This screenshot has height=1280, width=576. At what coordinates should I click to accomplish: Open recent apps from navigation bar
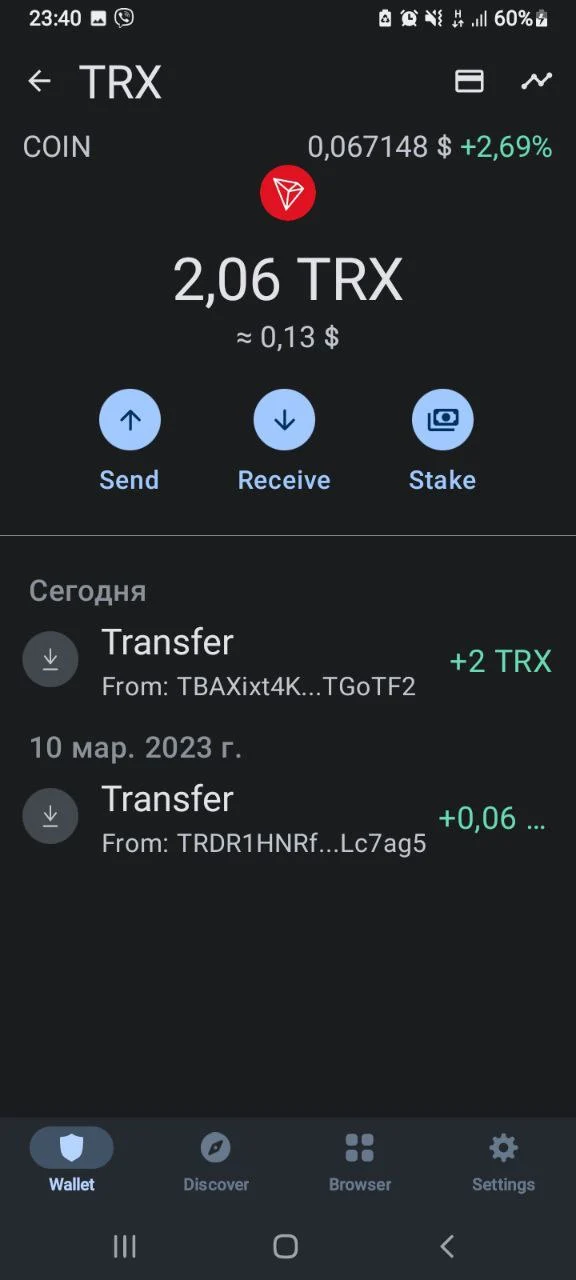tap(125, 1246)
